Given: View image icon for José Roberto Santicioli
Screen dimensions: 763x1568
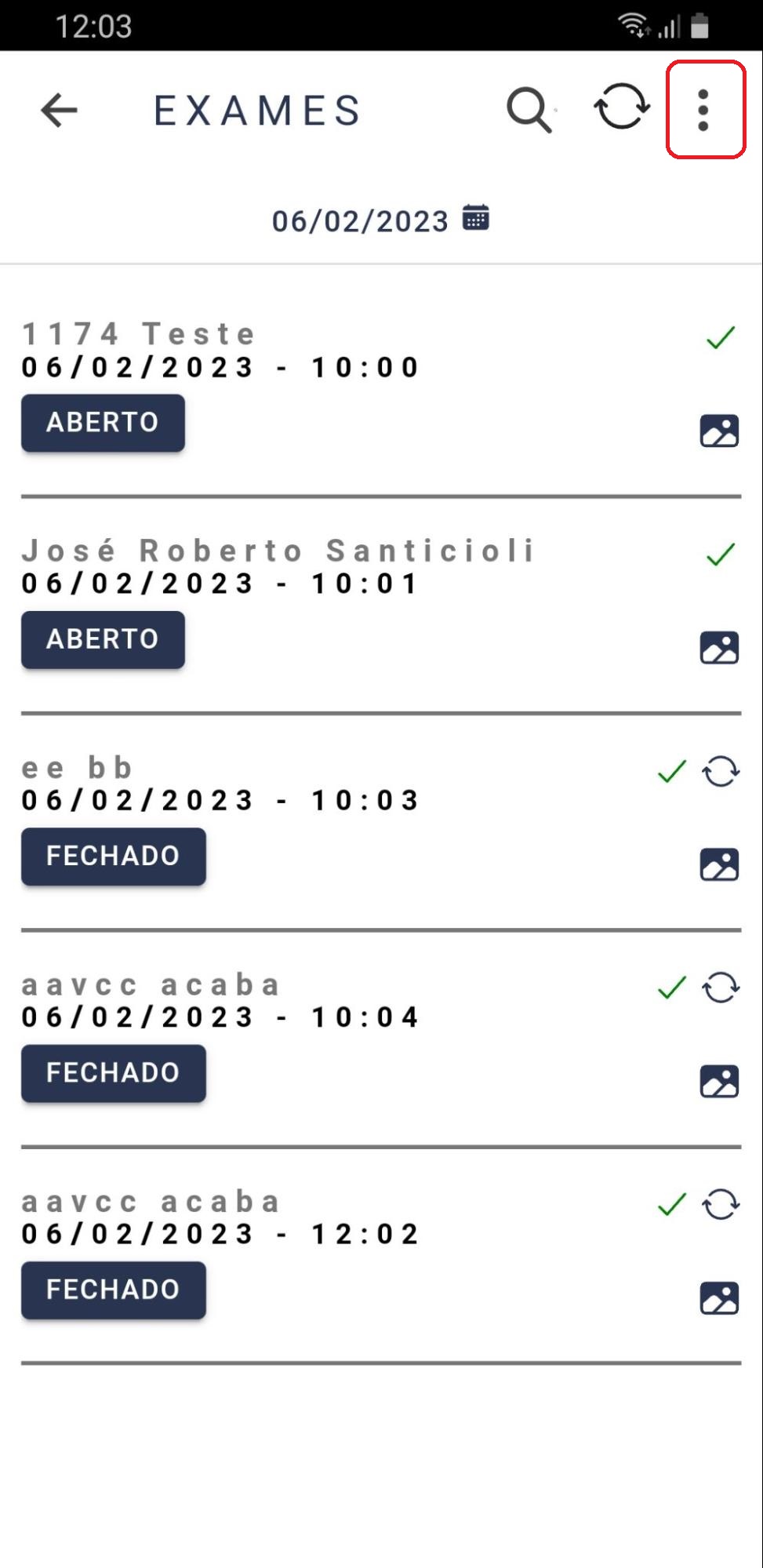Looking at the screenshot, I should tap(719, 648).
